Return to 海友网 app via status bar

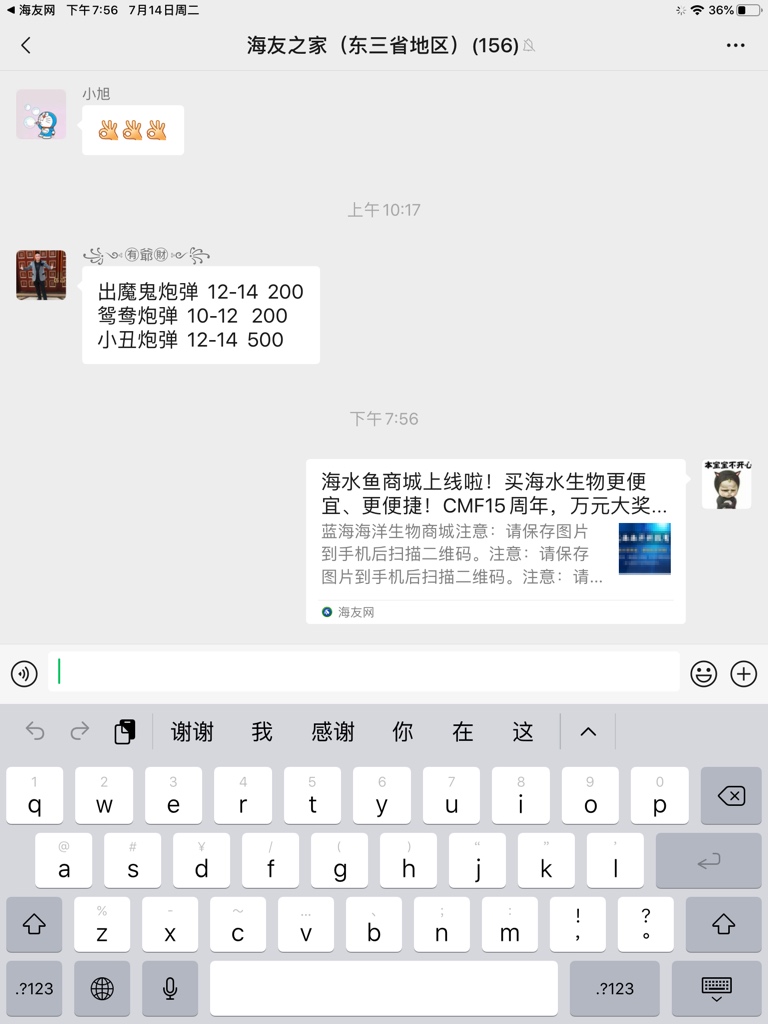[x=30, y=10]
